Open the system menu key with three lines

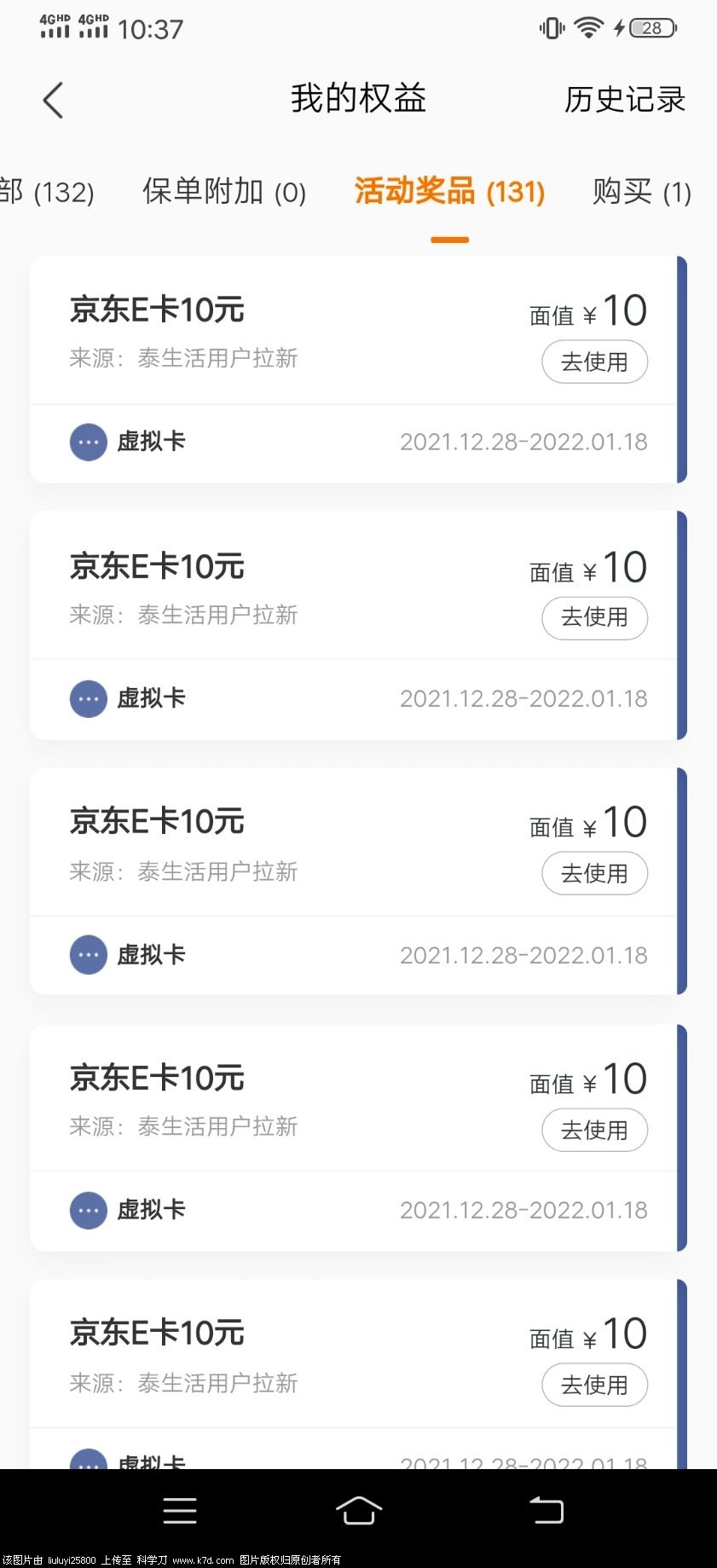180,1511
